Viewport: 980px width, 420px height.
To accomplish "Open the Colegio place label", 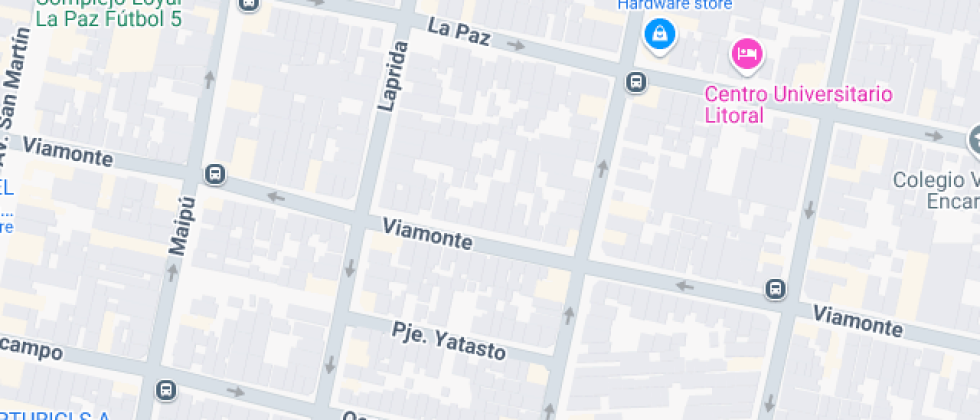I will tap(936, 190).
